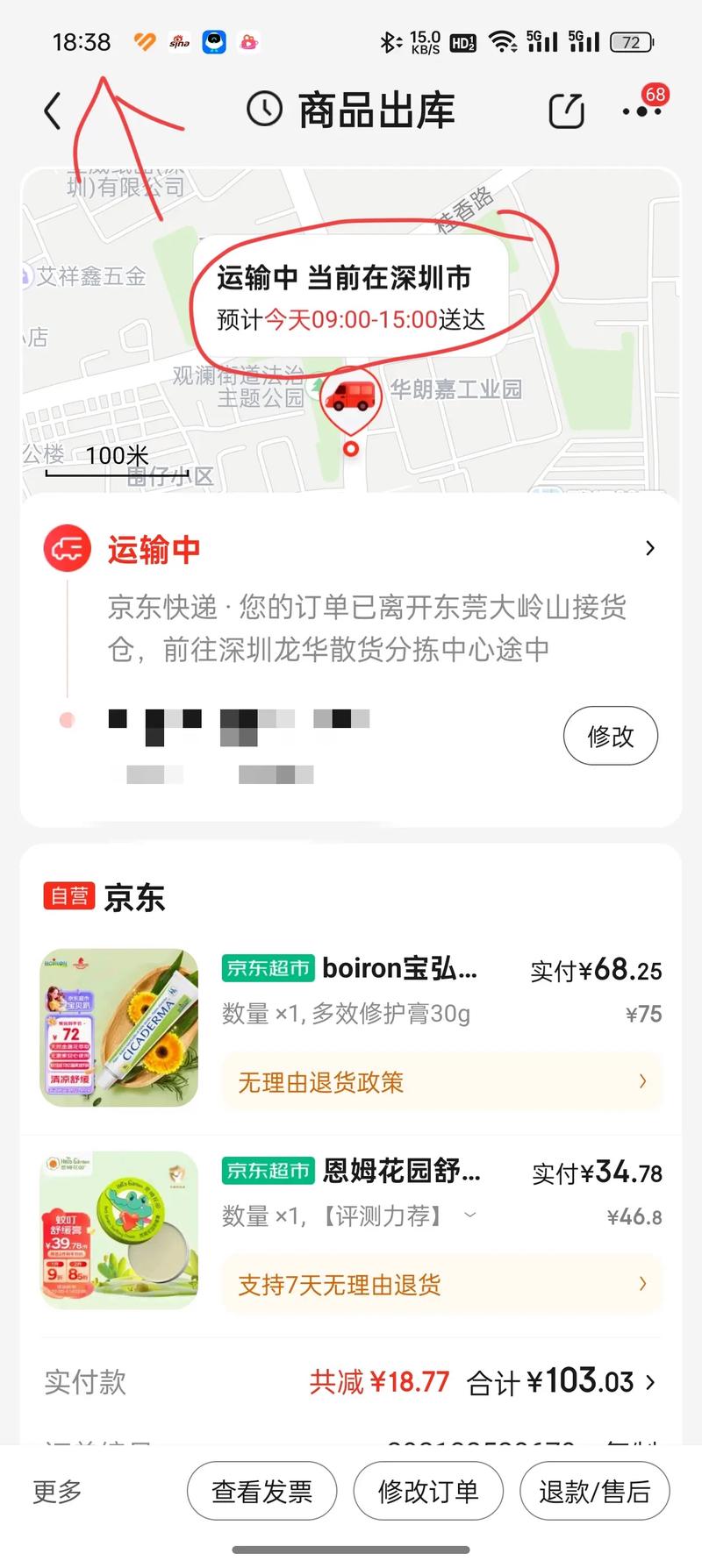Expand the 支持7天无理由退货 row
Image resolution: width=702 pixels, height=1568 pixels.
[441, 1284]
